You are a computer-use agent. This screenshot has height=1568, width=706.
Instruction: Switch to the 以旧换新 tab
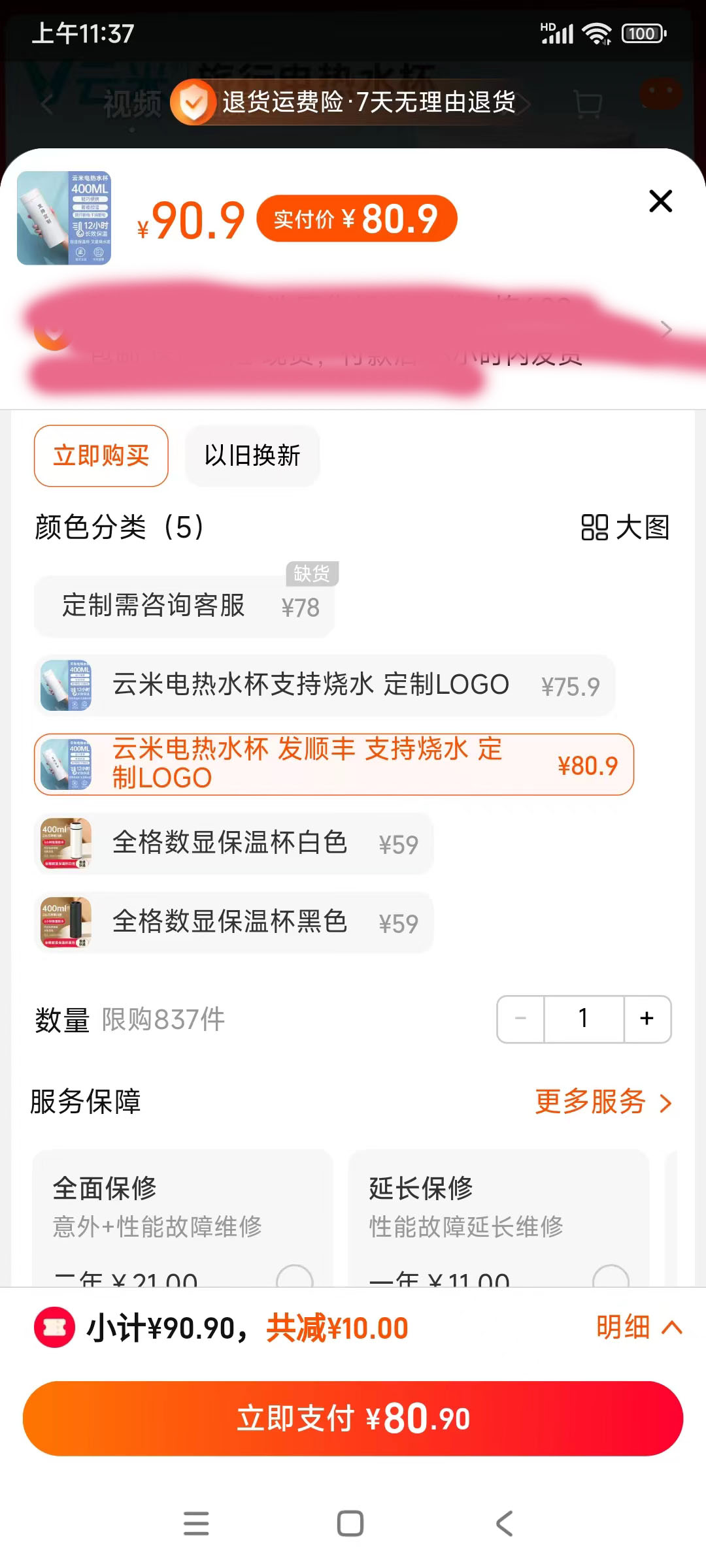pyautogui.click(x=252, y=455)
